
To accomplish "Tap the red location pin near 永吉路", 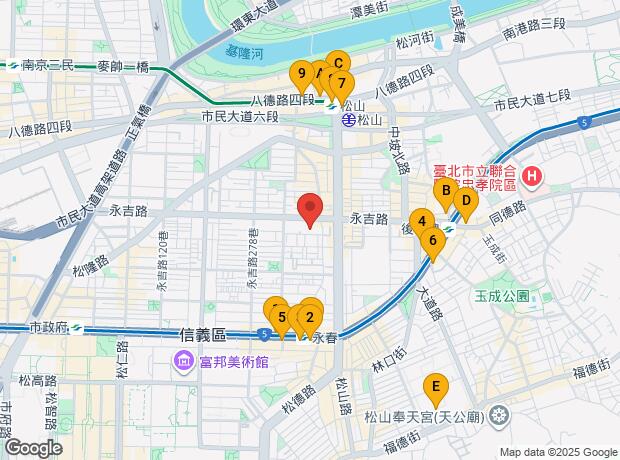I will (x=310, y=210).
